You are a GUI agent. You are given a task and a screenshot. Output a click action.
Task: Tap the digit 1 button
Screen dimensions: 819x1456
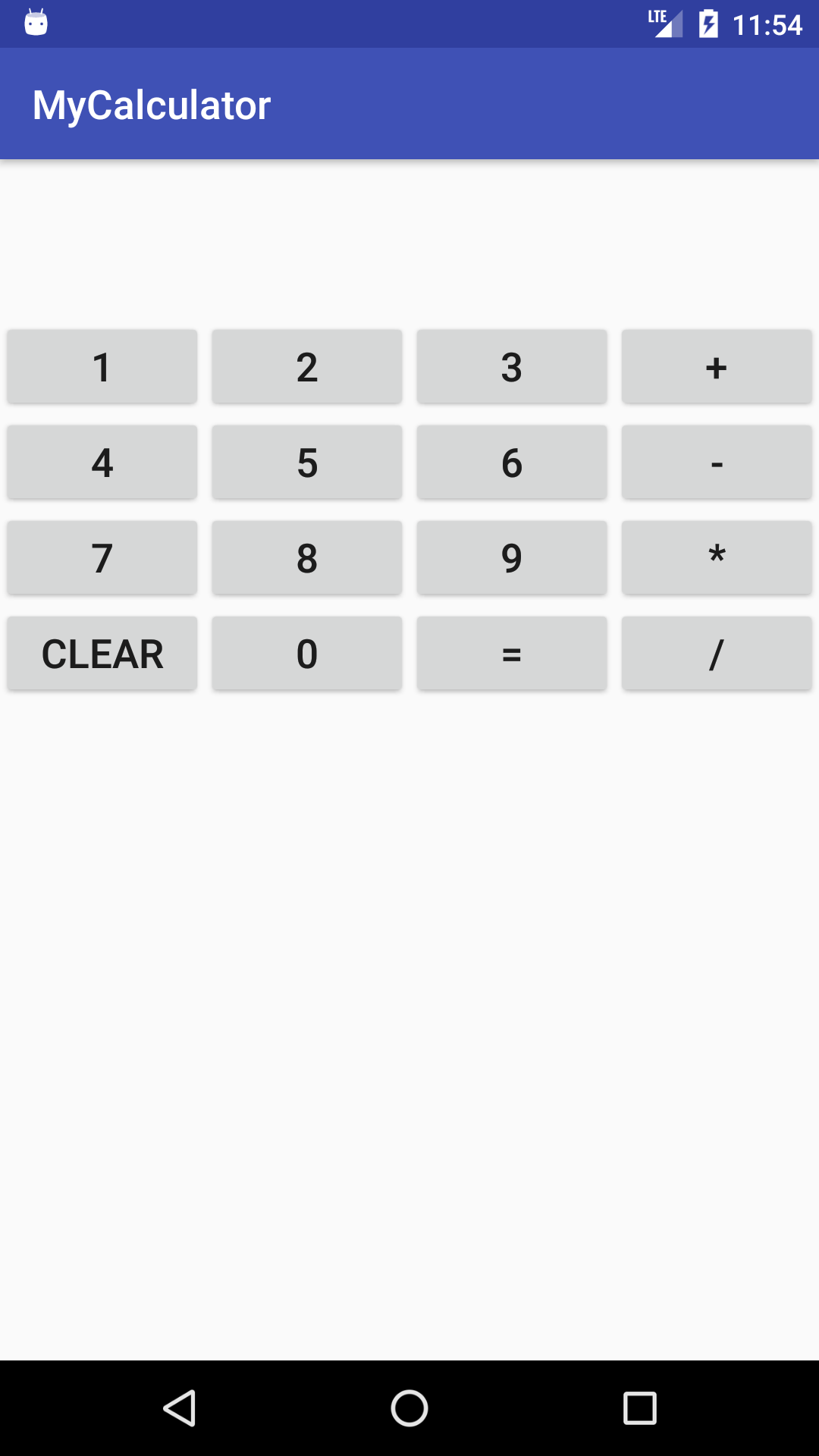102,367
